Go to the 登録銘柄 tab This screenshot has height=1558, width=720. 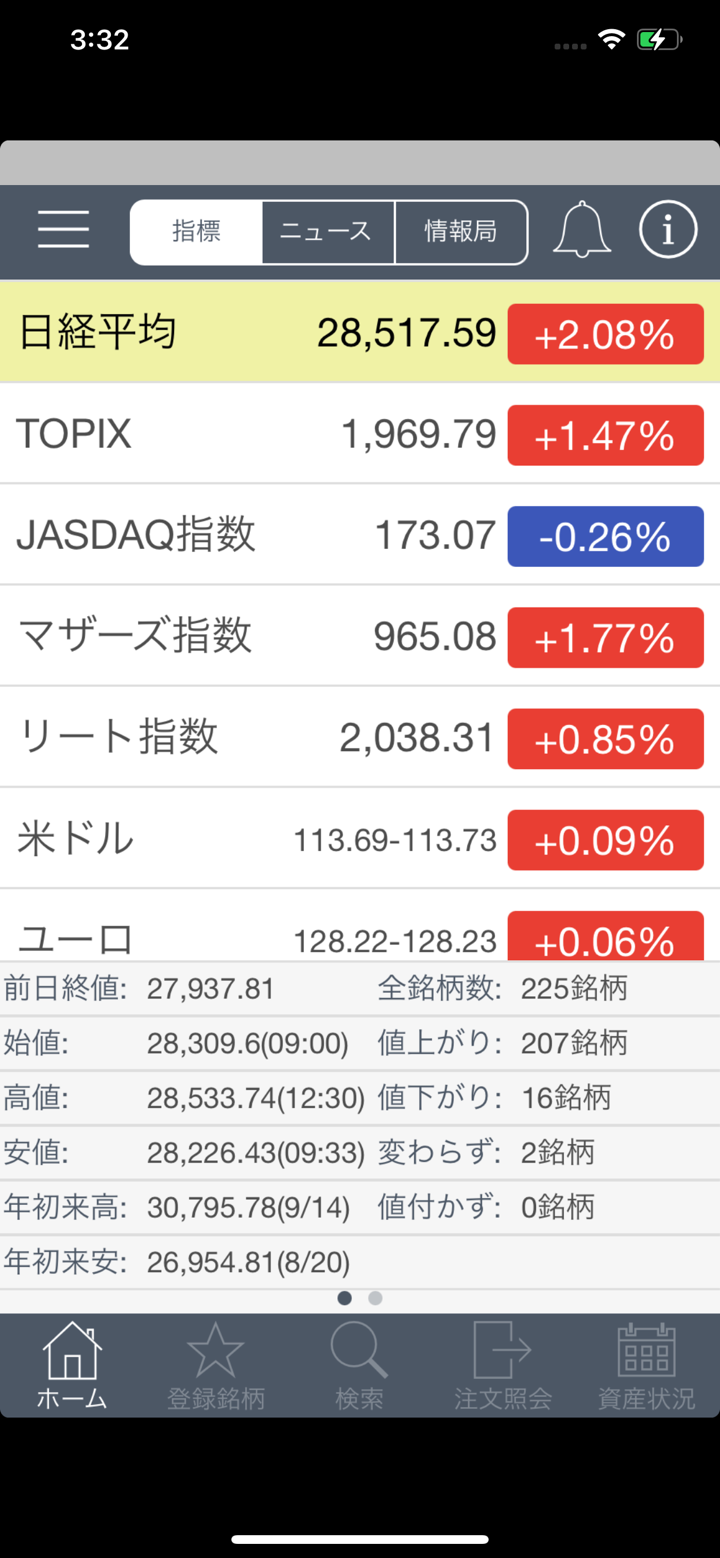click(x=216, y=1366)
